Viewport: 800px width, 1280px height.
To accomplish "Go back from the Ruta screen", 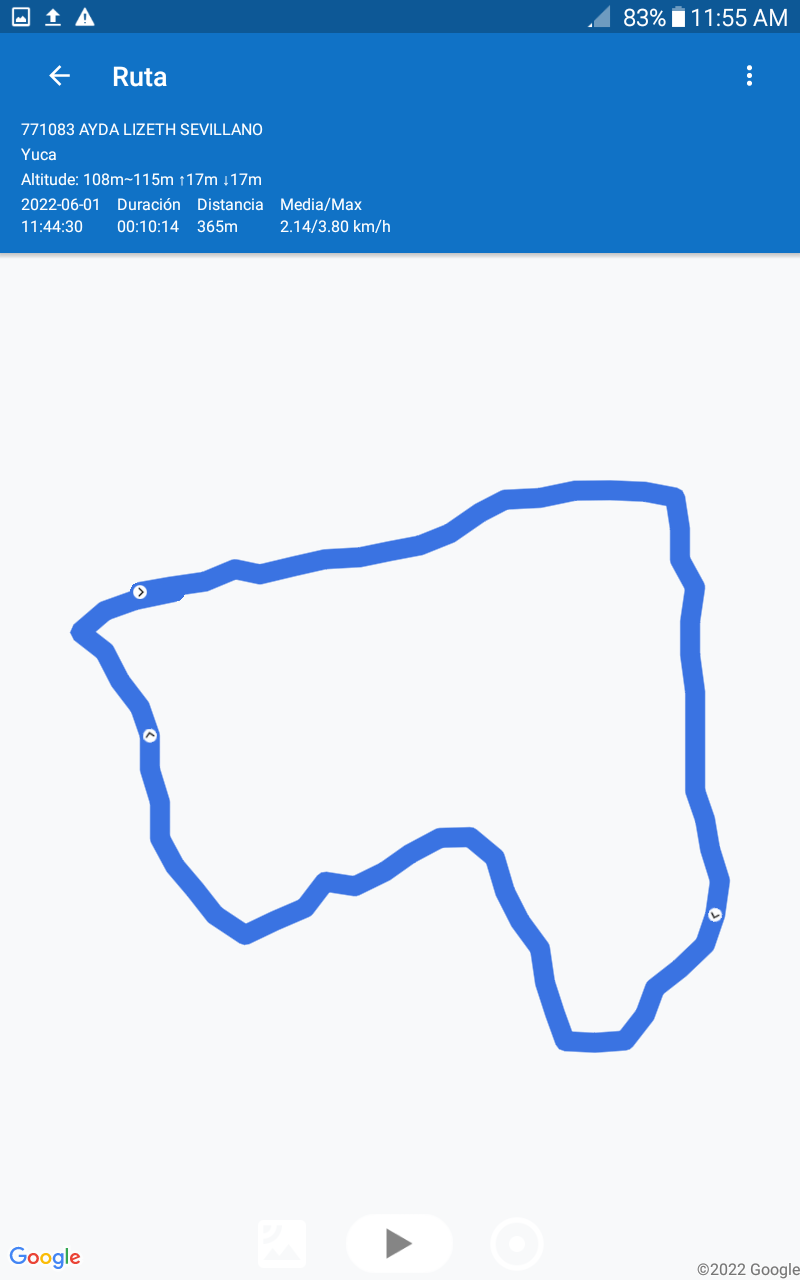I will click(59, 76).
